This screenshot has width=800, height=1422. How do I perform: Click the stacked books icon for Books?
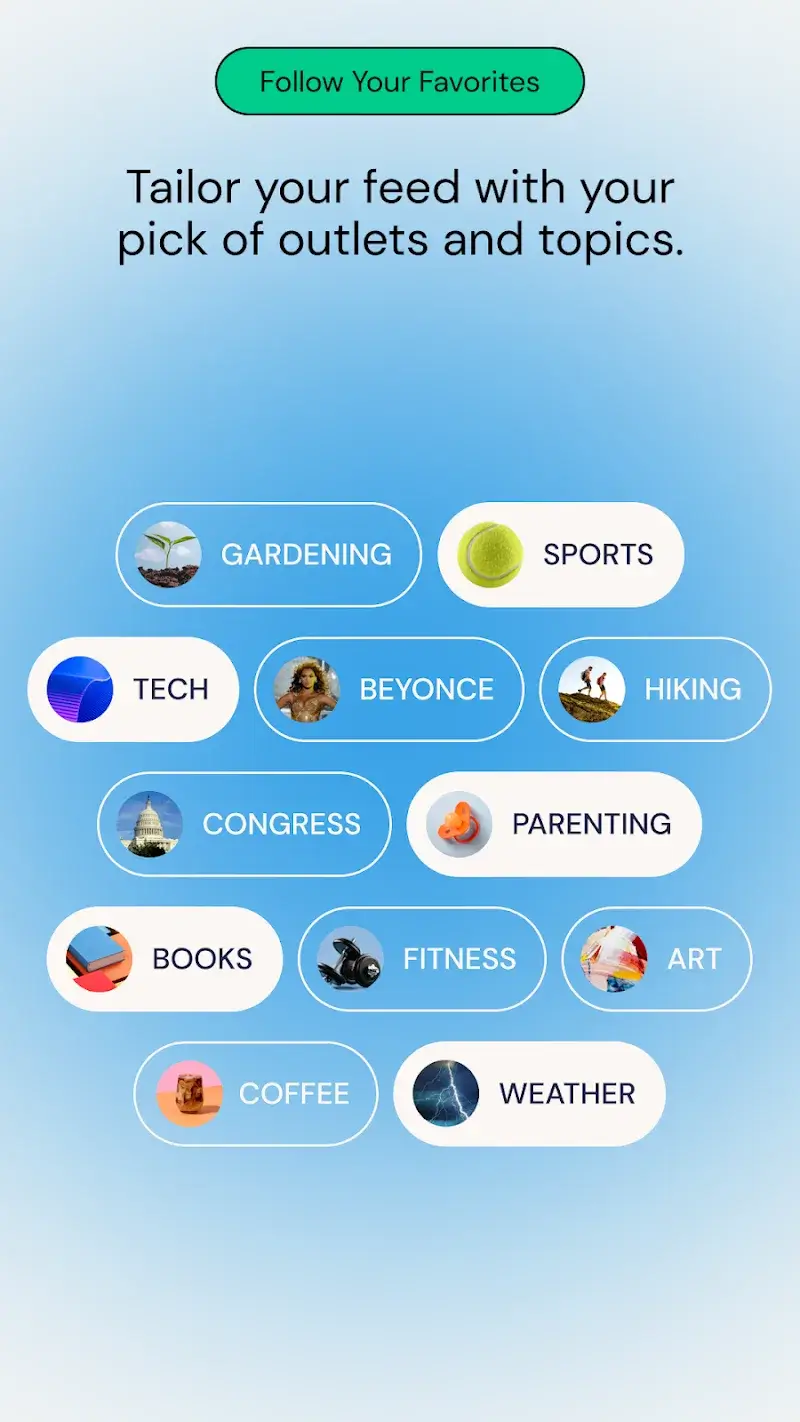98,958
